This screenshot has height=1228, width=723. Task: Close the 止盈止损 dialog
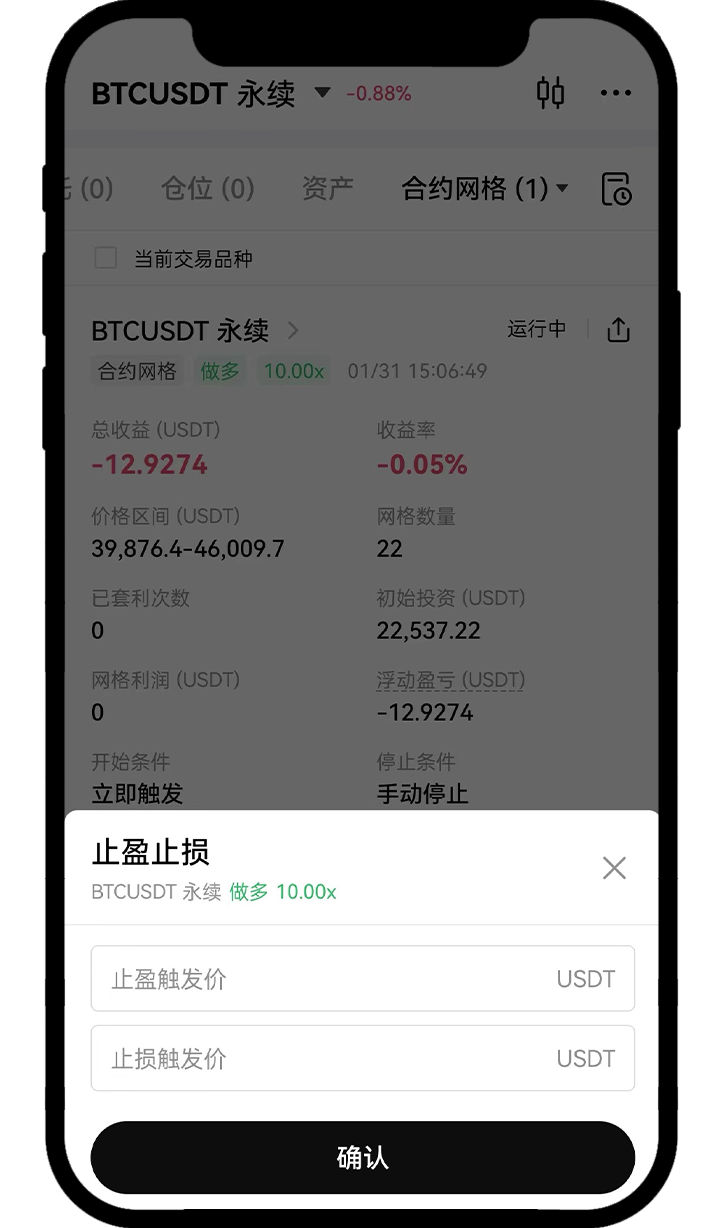(x=614, y=868)
